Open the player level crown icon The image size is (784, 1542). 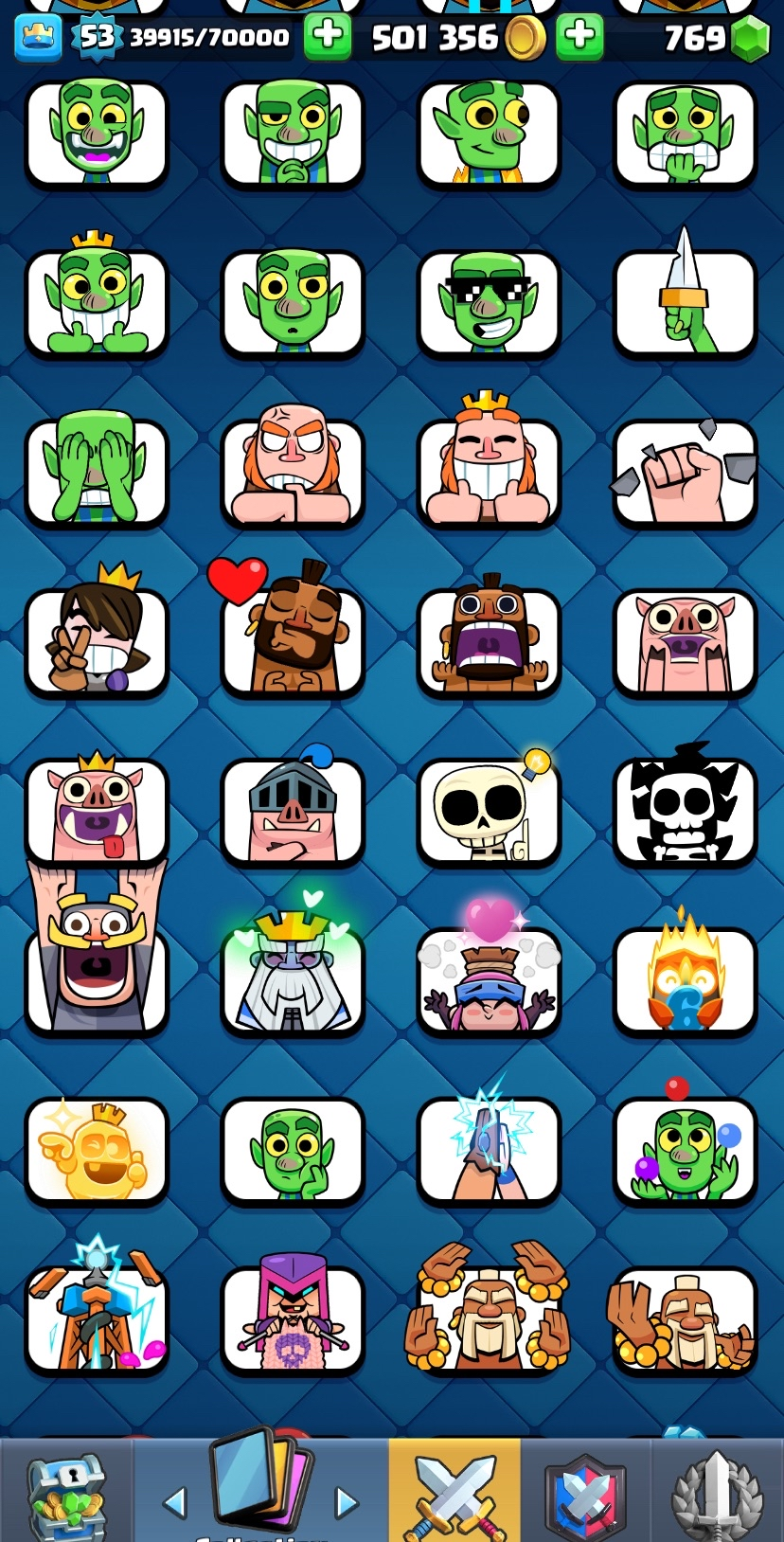[39, 37]
